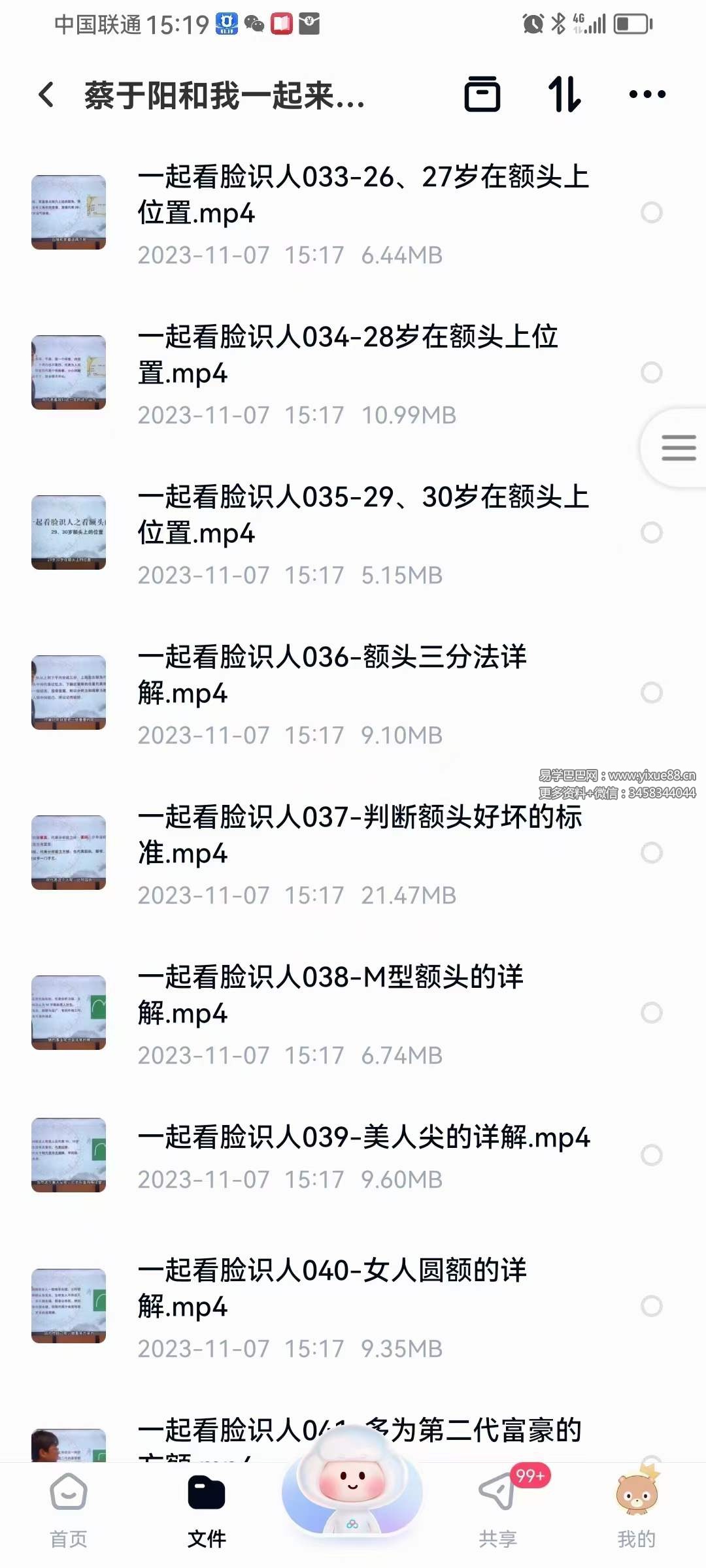Tap the thumbnail of video 036 额头三分法
This screenshot has height=1568, width=706.
(x=69, y=694)
